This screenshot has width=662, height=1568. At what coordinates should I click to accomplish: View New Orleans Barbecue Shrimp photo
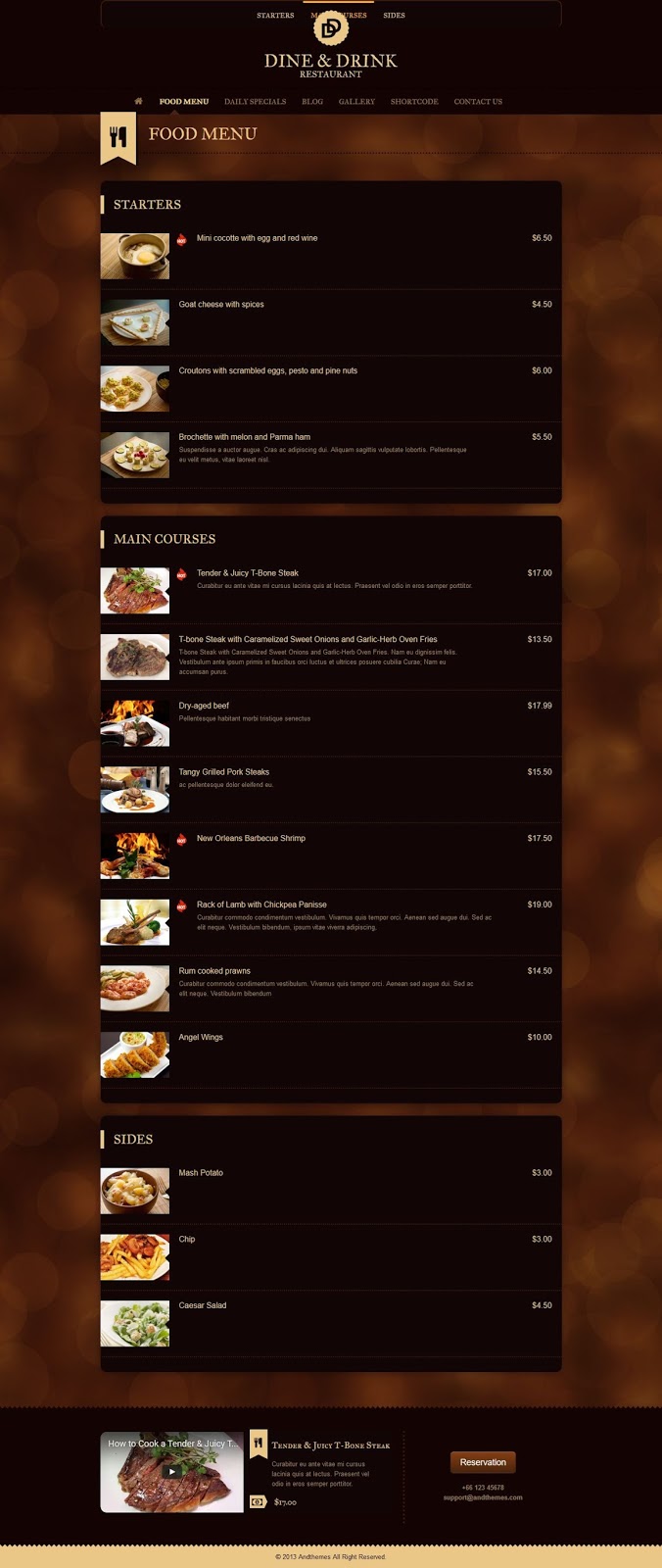[x=135, y=856]
